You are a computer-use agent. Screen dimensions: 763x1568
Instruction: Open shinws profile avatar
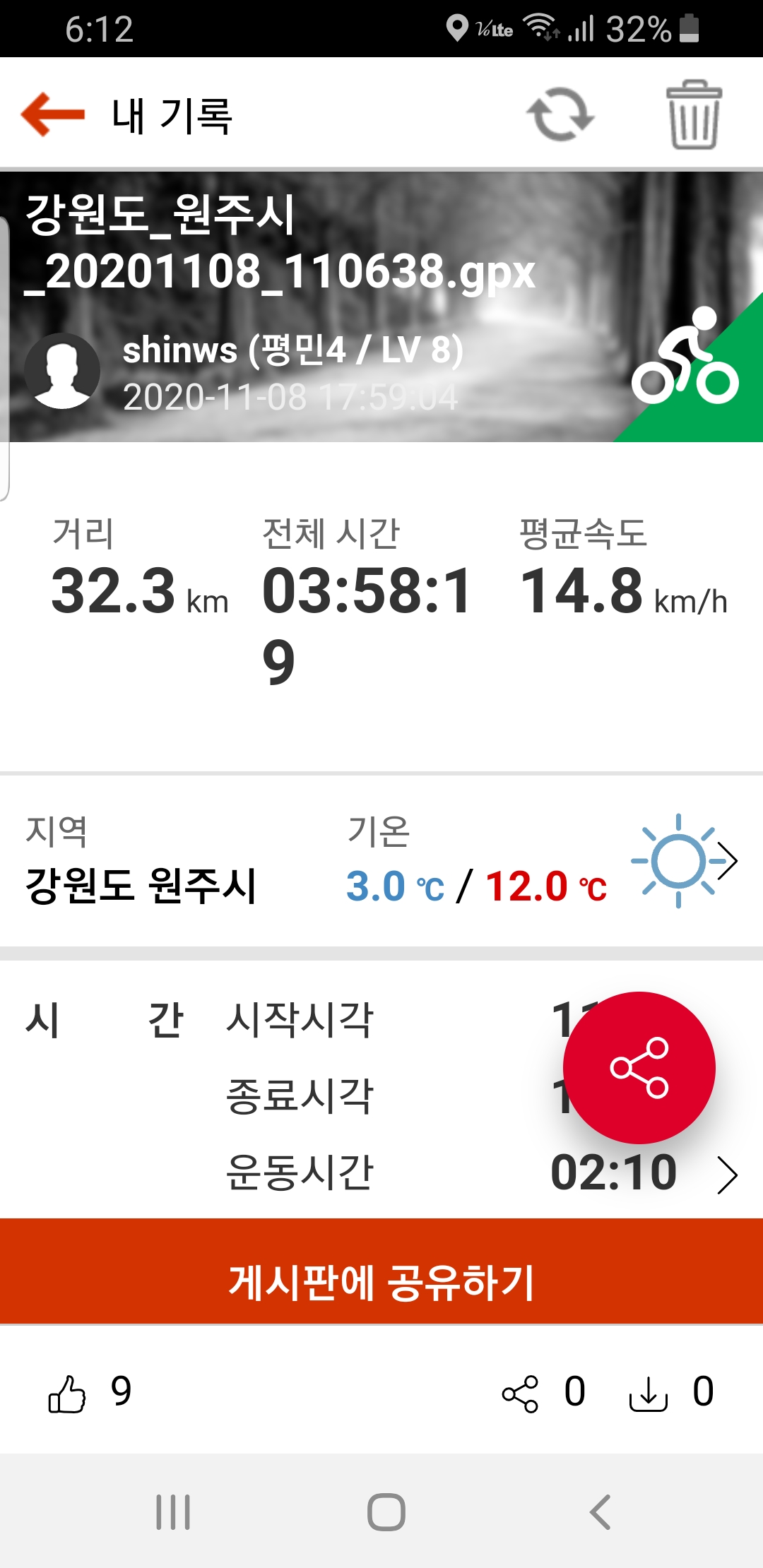click(x=62, y=371)
